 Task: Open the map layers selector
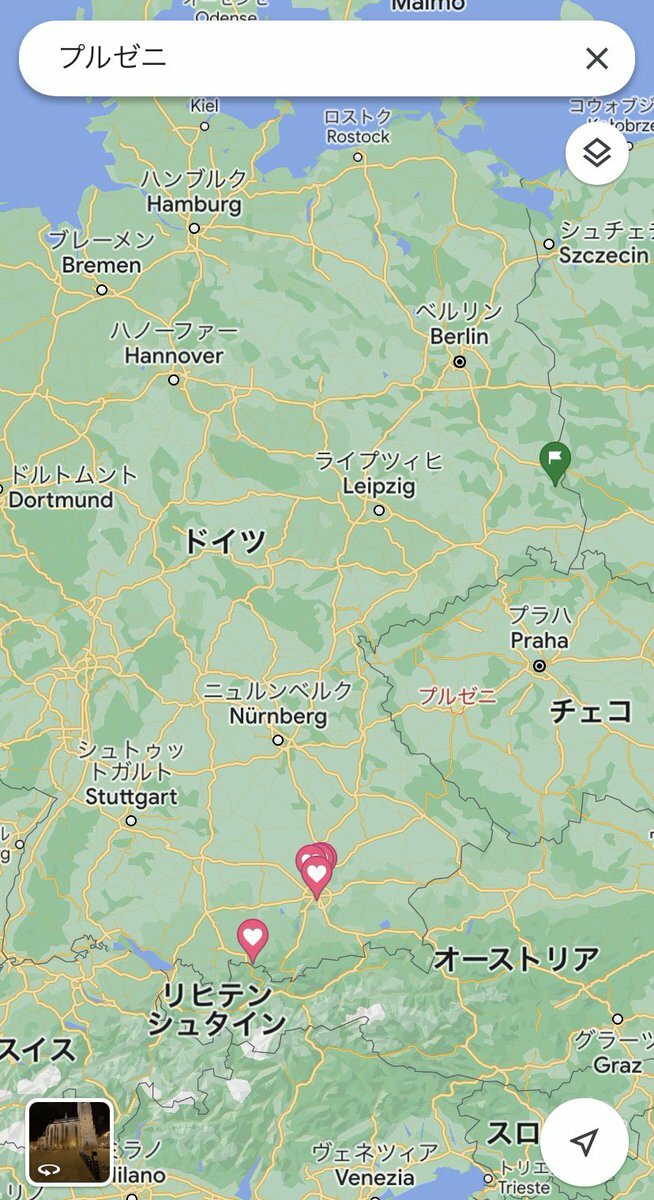pyautogui.click(x=597, y=153)
